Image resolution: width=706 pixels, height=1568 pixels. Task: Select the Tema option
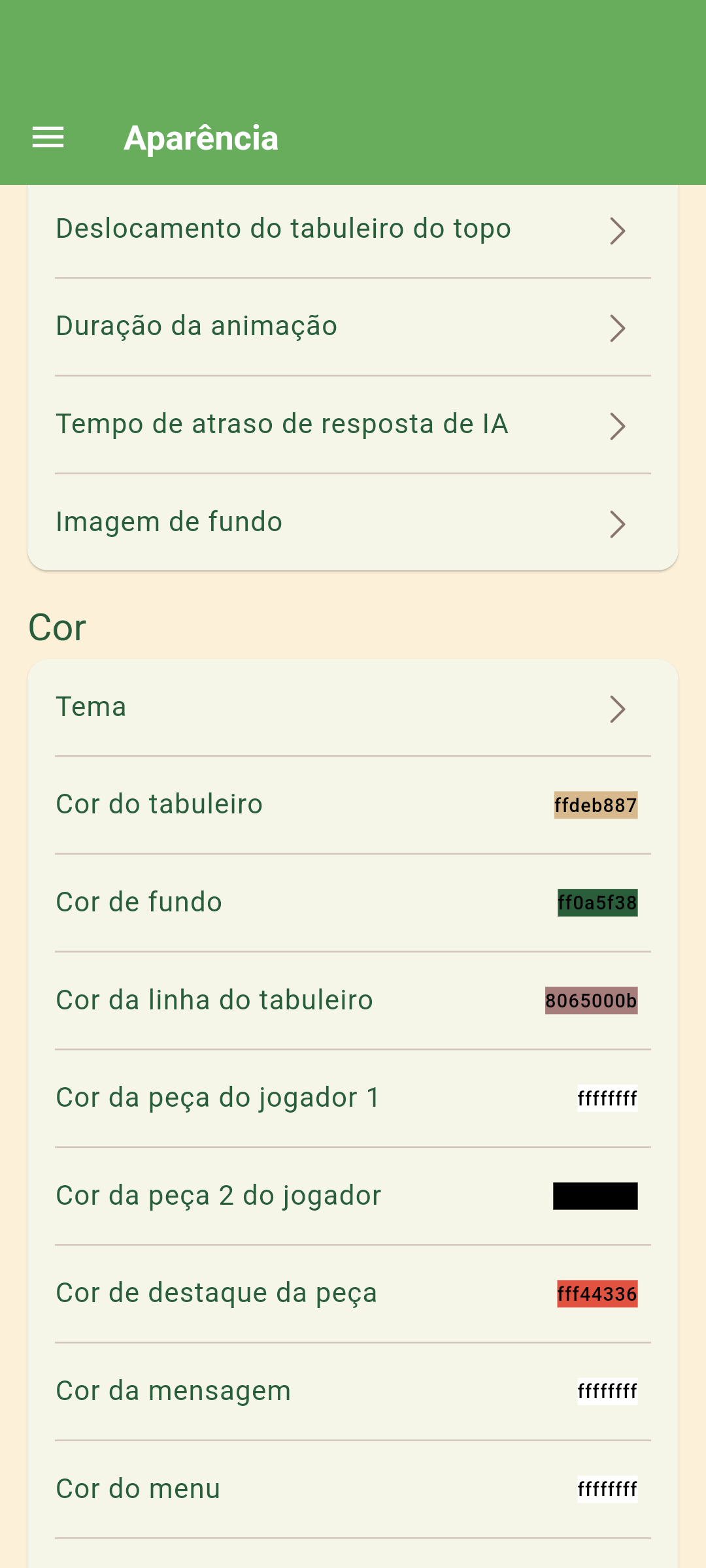(353, 708)
